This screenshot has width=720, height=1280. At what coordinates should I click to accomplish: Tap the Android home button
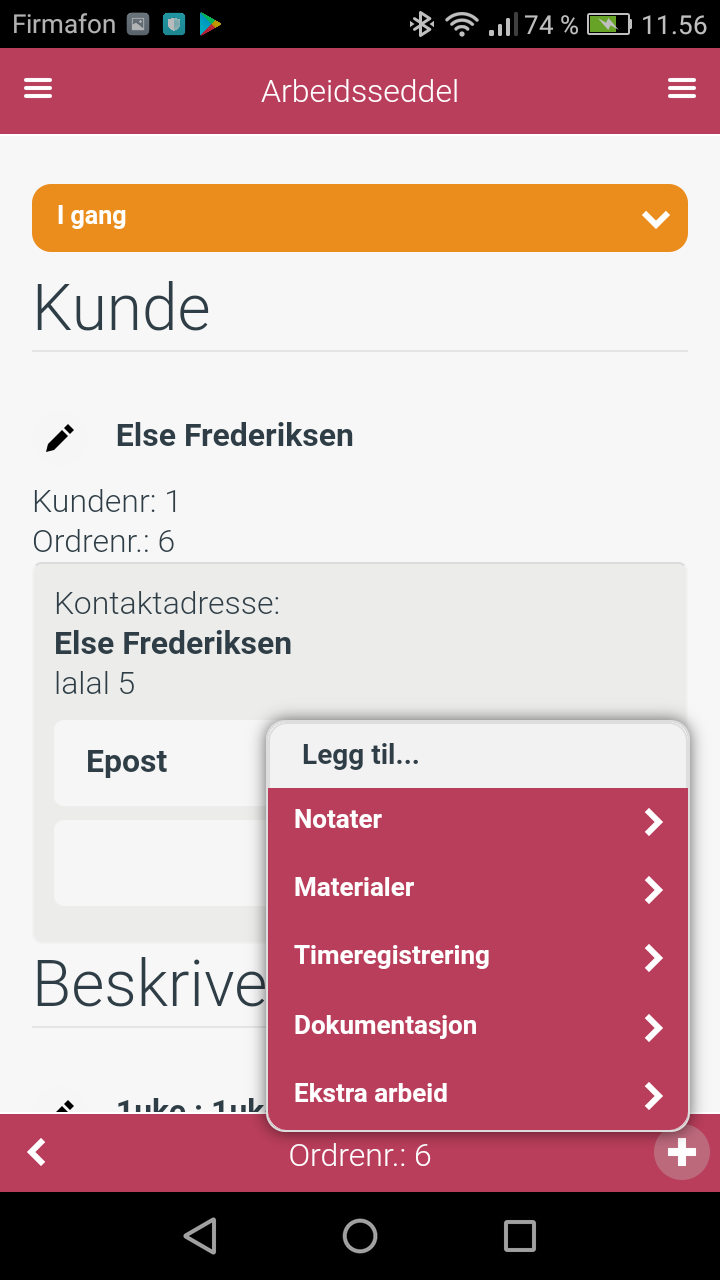click(360, 1236)
